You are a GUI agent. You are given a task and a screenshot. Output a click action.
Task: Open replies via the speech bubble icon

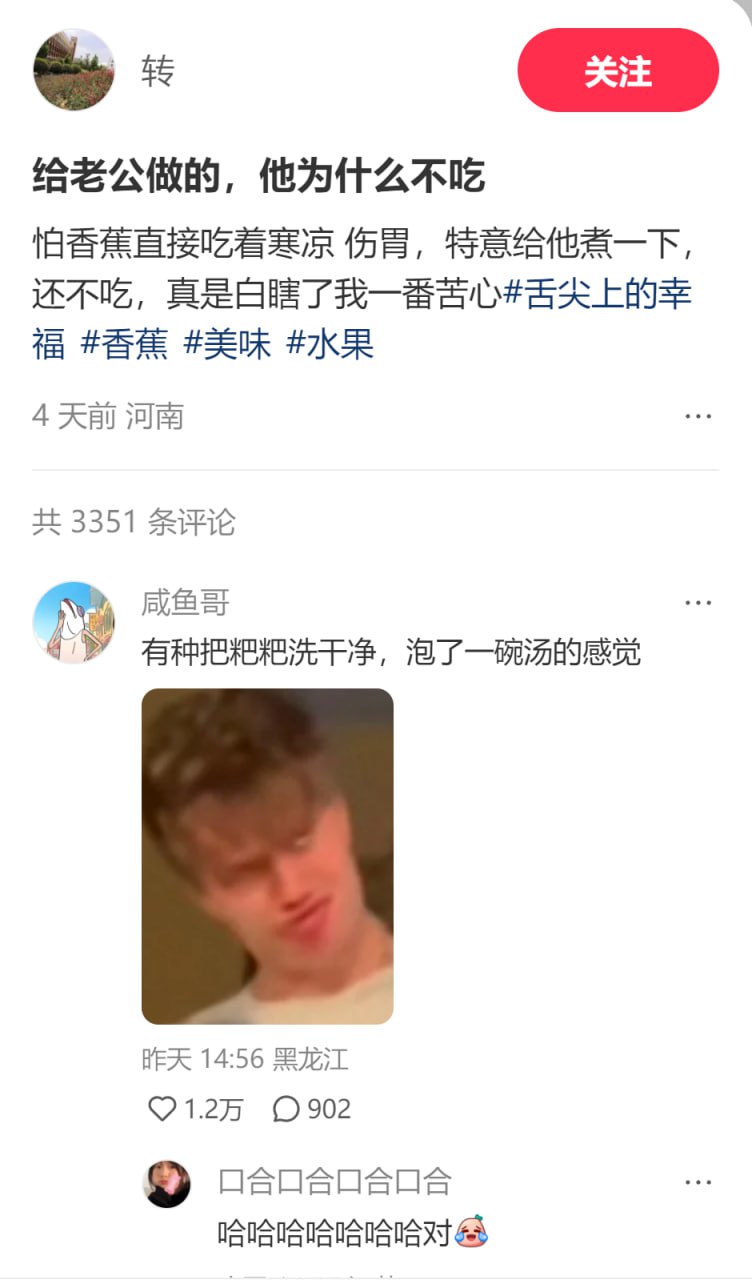click(289, 1108)
